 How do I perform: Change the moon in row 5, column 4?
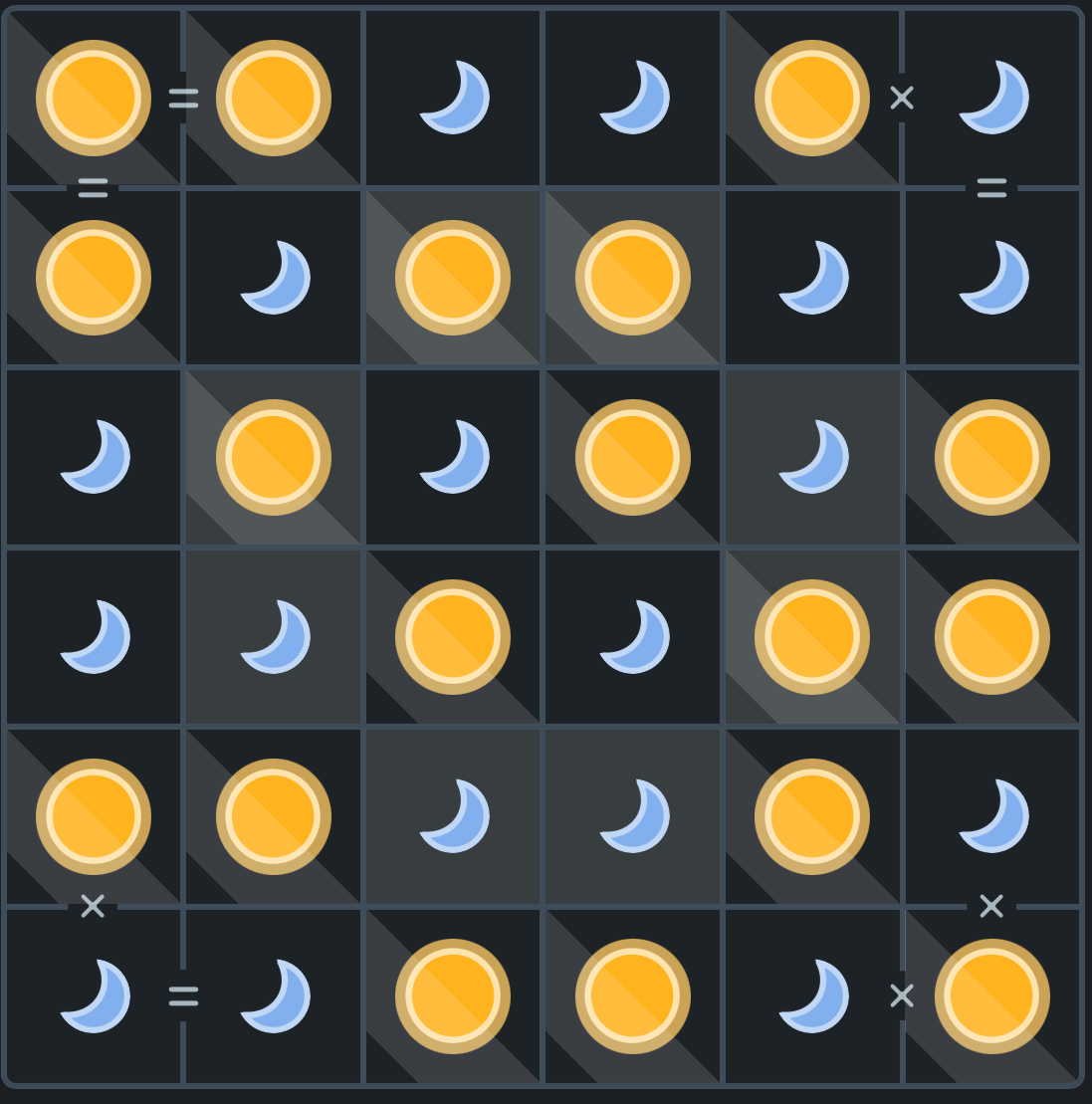point(633,816)
